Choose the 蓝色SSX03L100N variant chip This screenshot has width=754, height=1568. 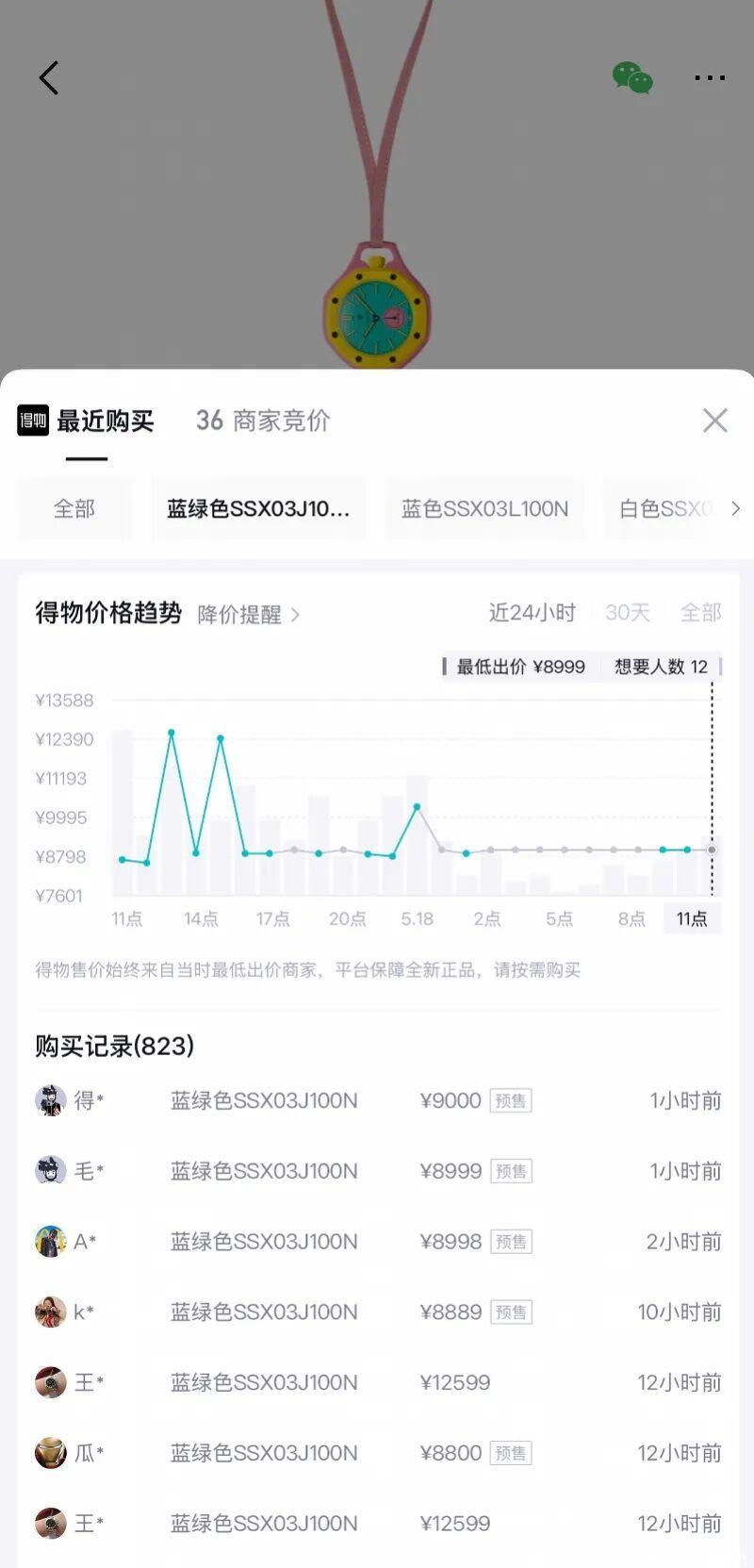click(x=484, y=509)
